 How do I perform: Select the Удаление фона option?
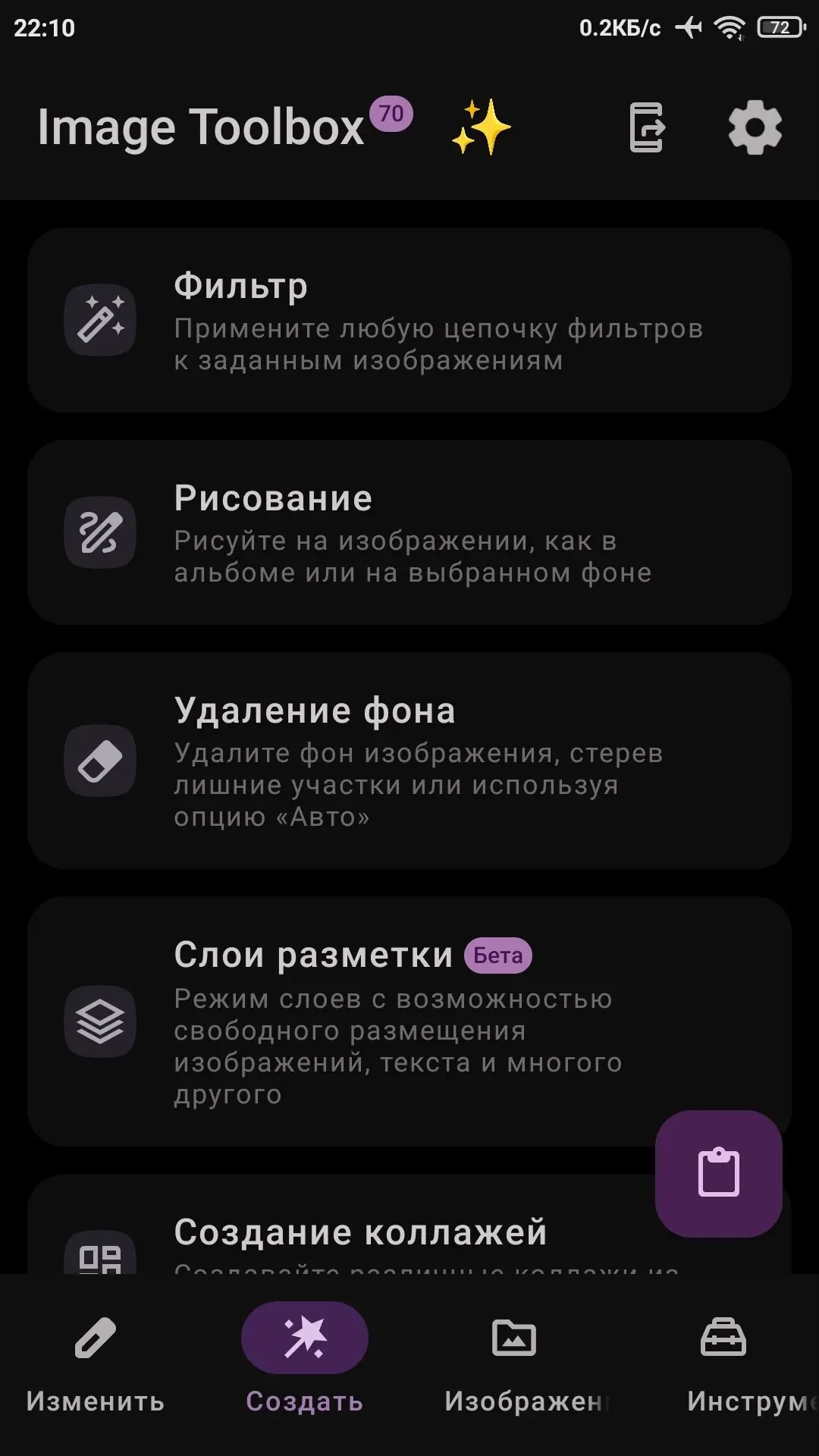coord(409,761)
